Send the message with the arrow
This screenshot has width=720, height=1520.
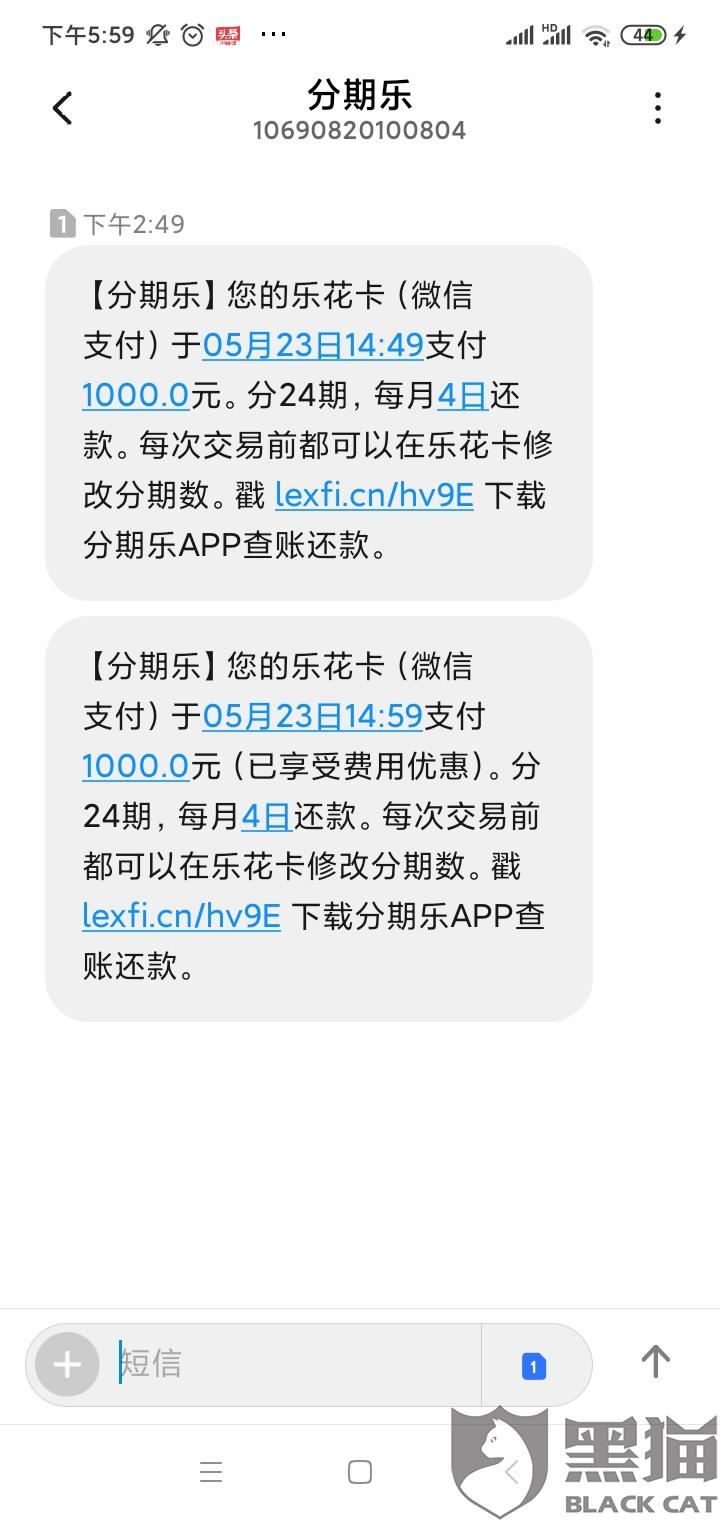[655, 1362]
